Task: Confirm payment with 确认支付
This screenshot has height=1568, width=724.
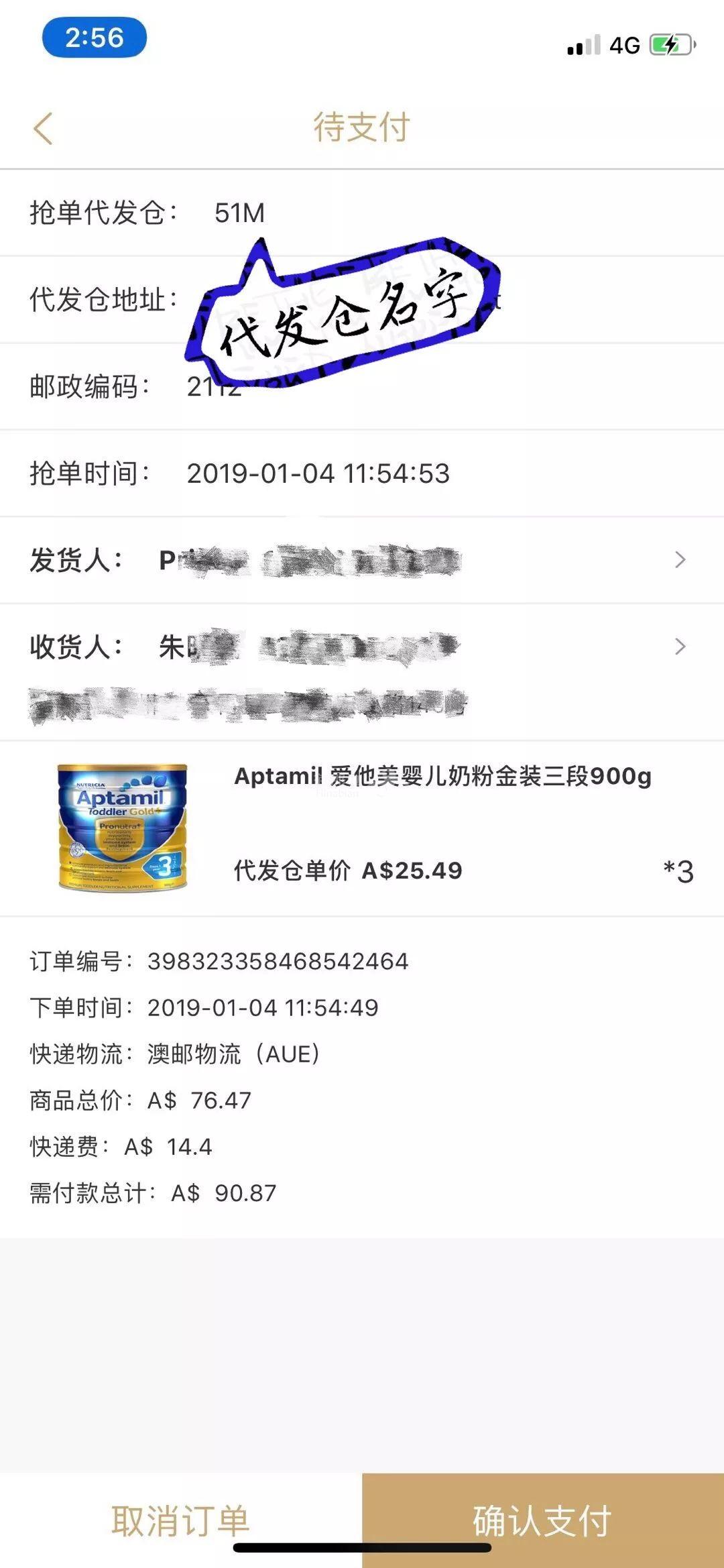Action: (543, 1520)
